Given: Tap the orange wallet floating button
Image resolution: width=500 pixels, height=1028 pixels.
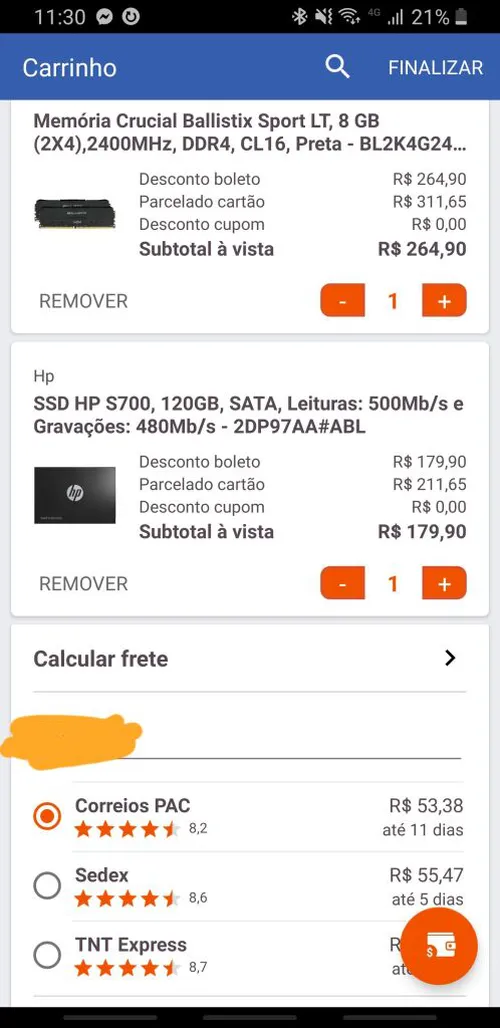Looking at the screenshot, I should pos(439,946).
